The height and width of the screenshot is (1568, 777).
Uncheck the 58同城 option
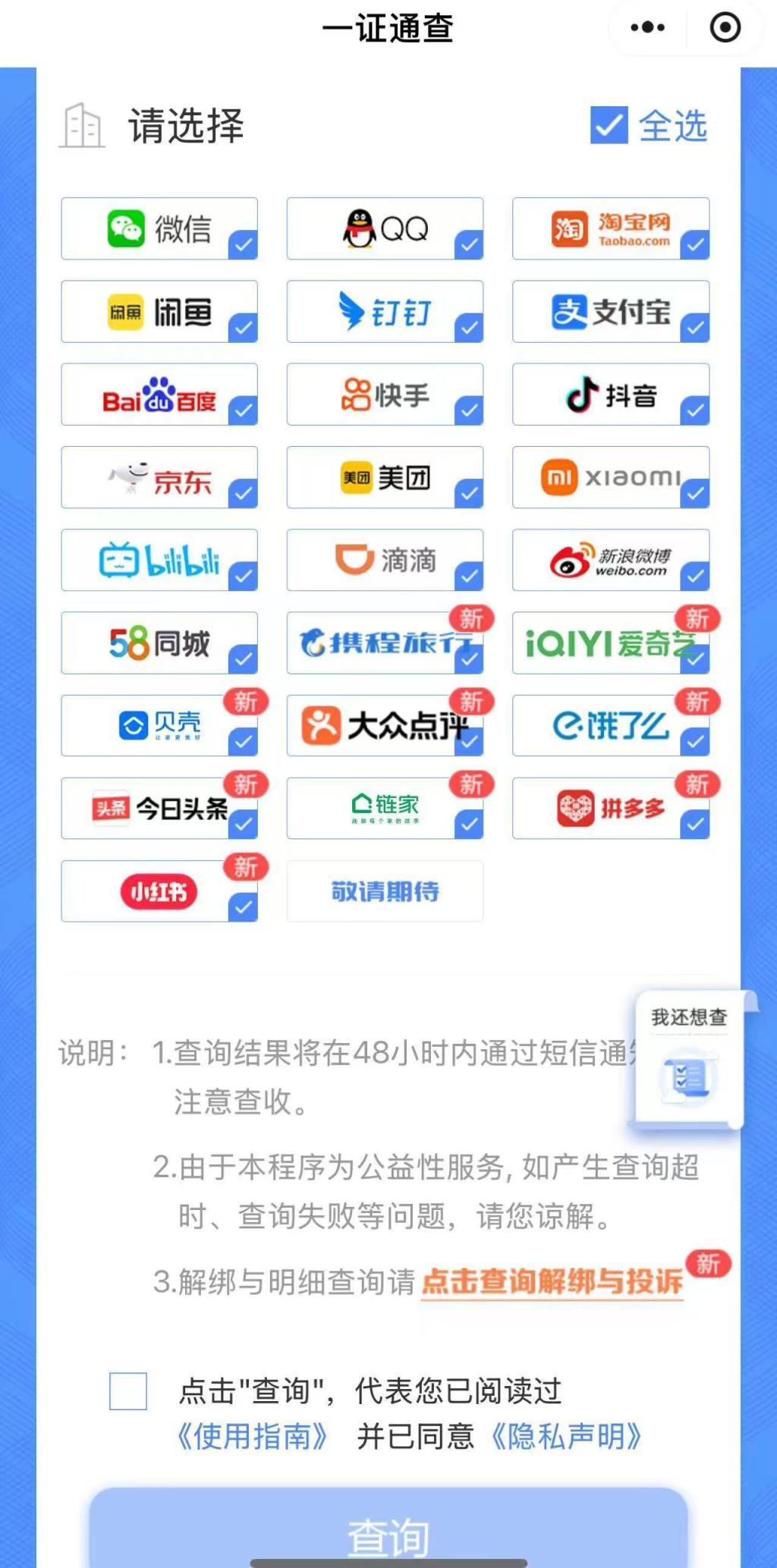[x=159, y=643]
